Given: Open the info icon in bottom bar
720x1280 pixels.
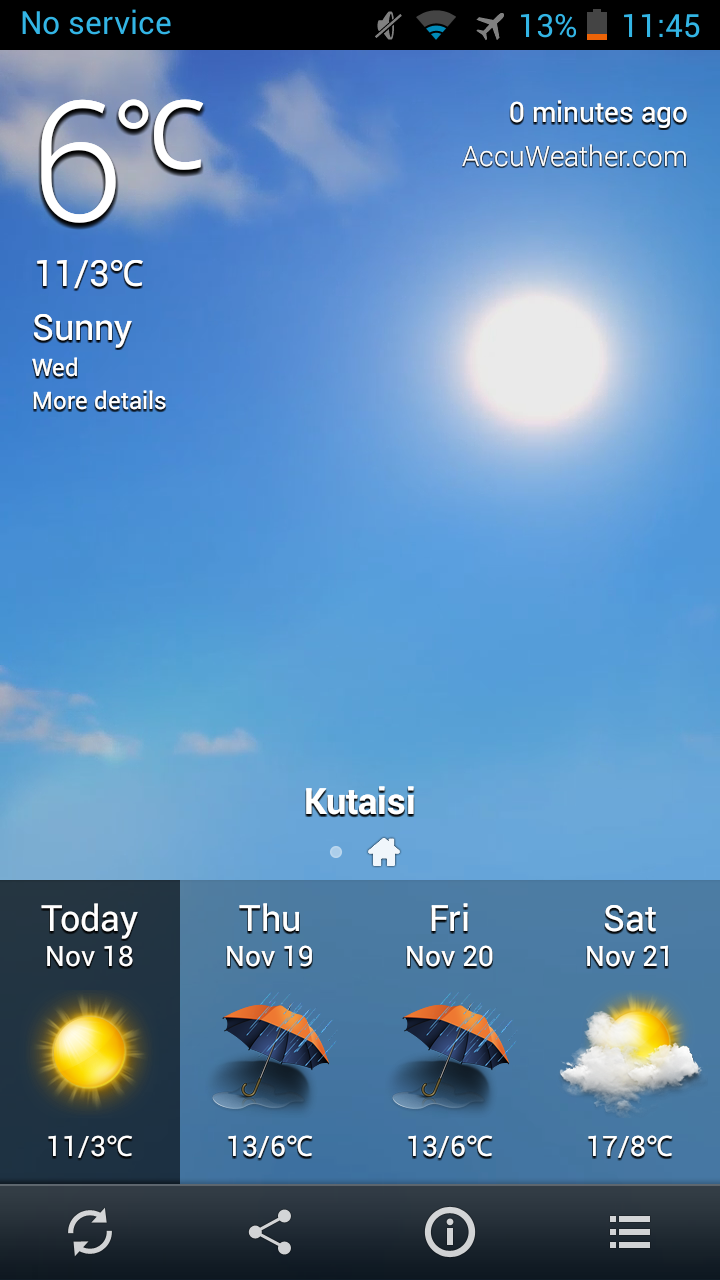Looking at the screenshot, I should [449, 1232].
